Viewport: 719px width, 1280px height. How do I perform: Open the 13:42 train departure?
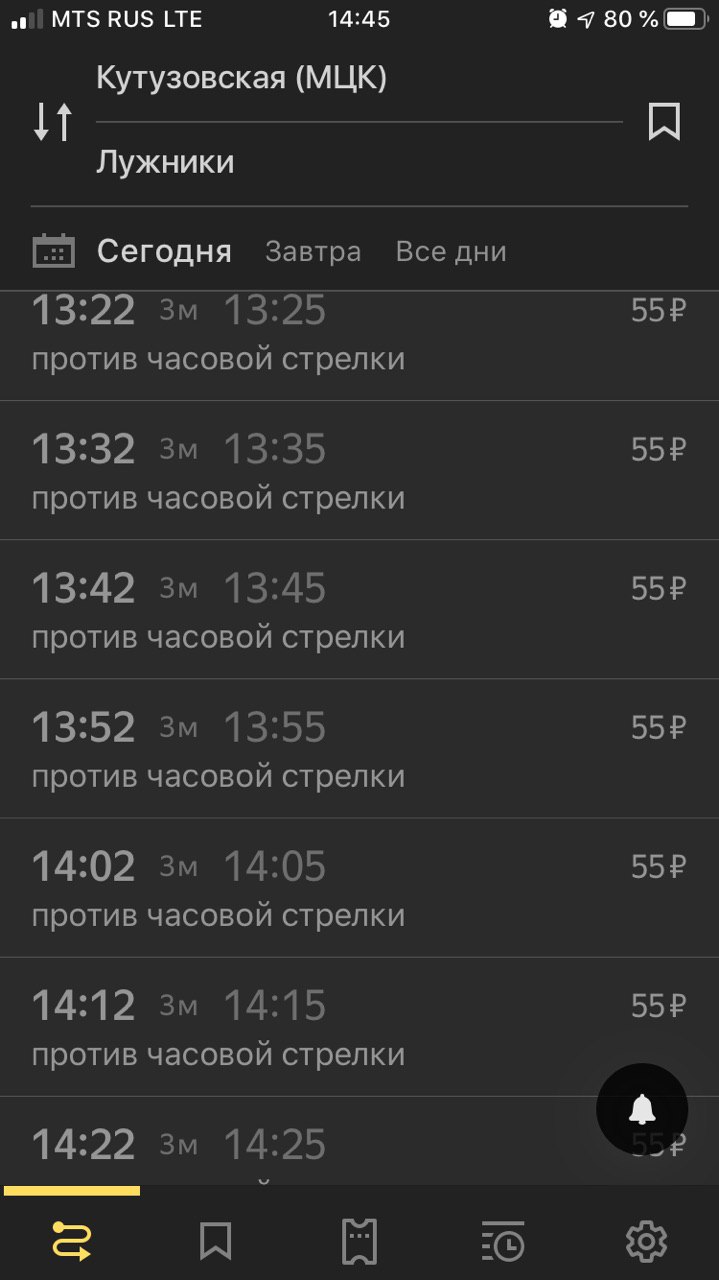click(359, 610)
